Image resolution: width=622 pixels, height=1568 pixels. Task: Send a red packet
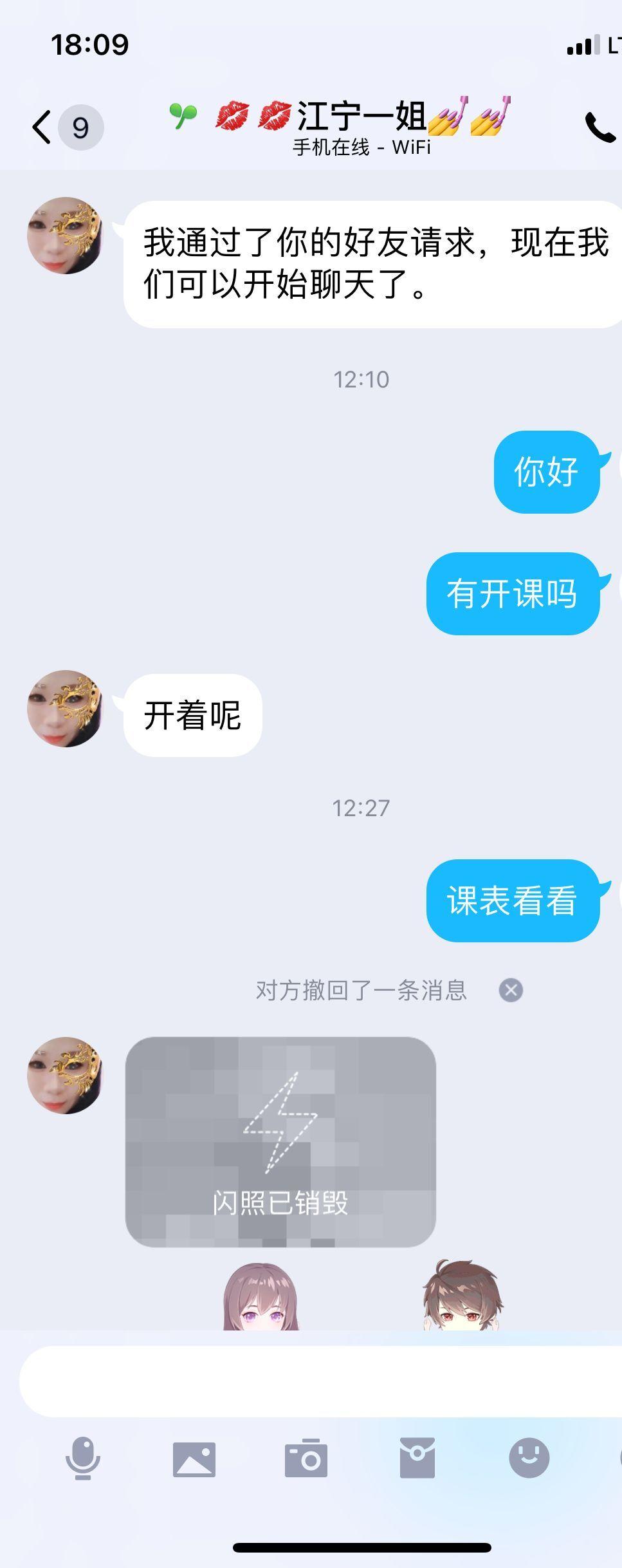[x=417, y=1458]
